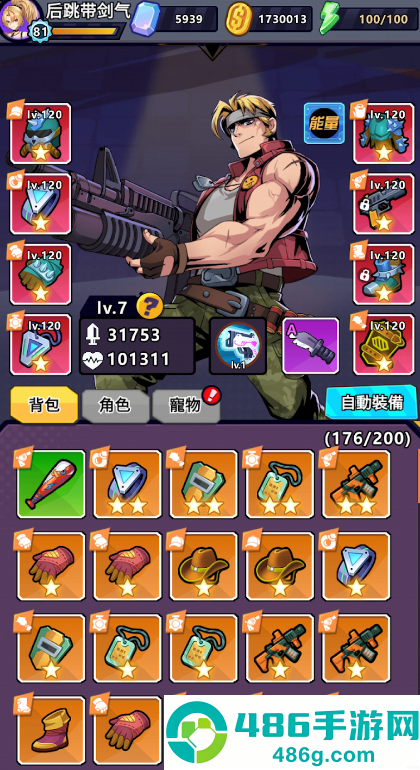Open the equipped spiked armor slot
This screenshot has width=420, height=770.
(x=383, y=133)
